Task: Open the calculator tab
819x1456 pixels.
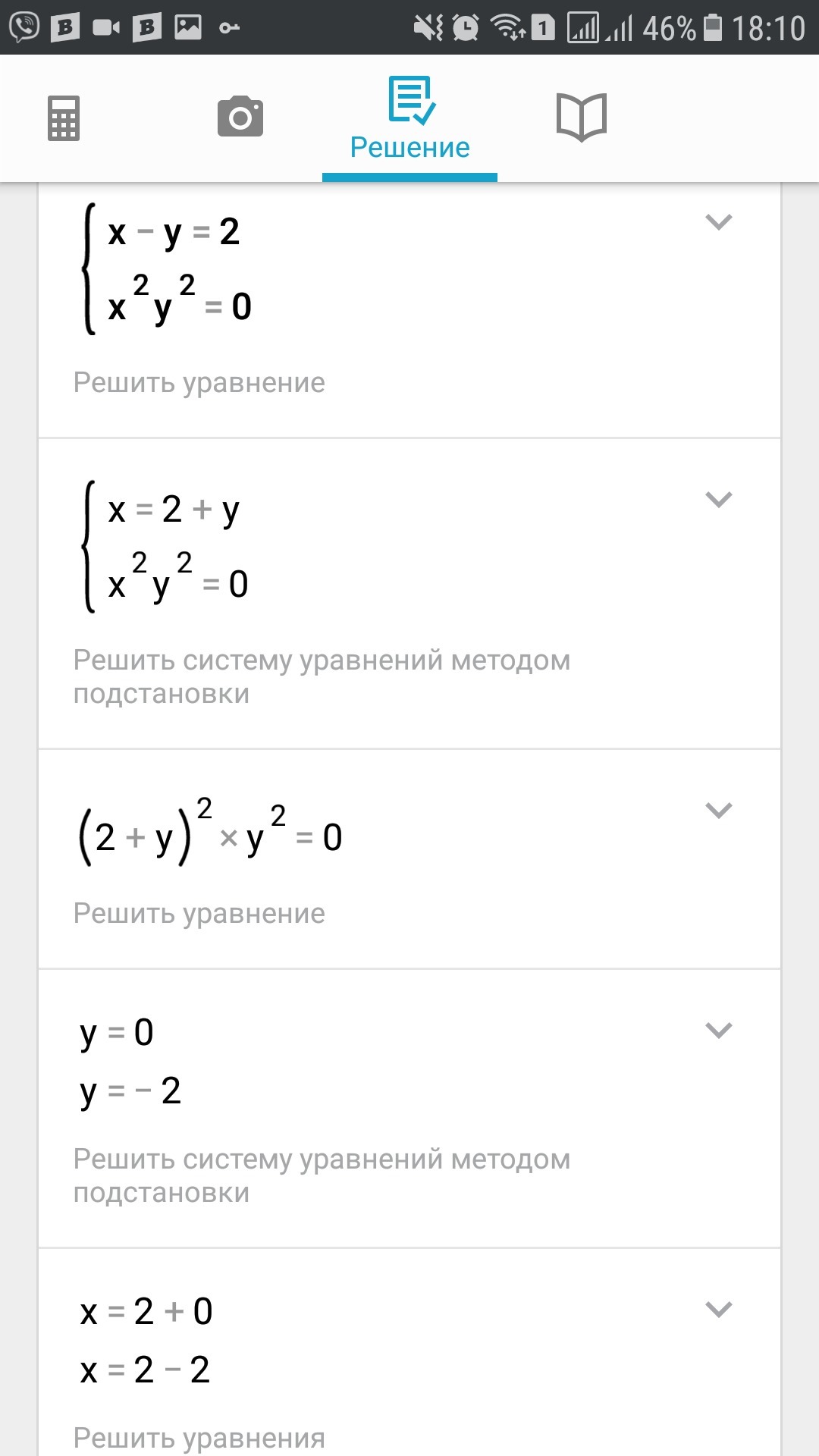Action: 64,118
